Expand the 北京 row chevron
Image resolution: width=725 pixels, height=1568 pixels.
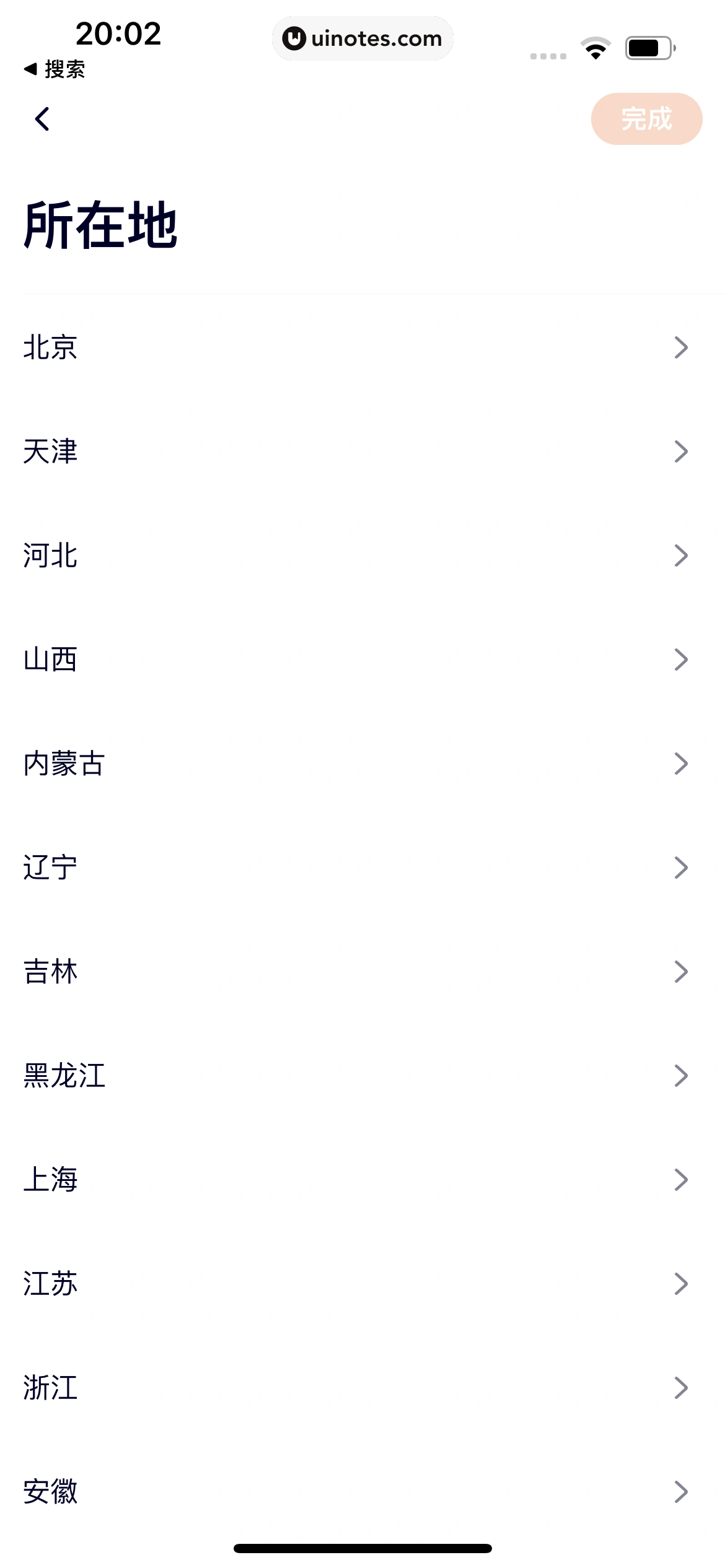pos(680,348)
